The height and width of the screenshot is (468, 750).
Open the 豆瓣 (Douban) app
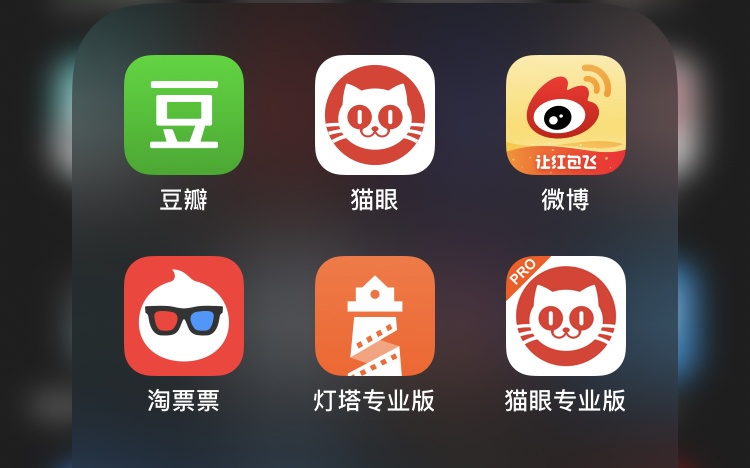click(x=184, y=115)
